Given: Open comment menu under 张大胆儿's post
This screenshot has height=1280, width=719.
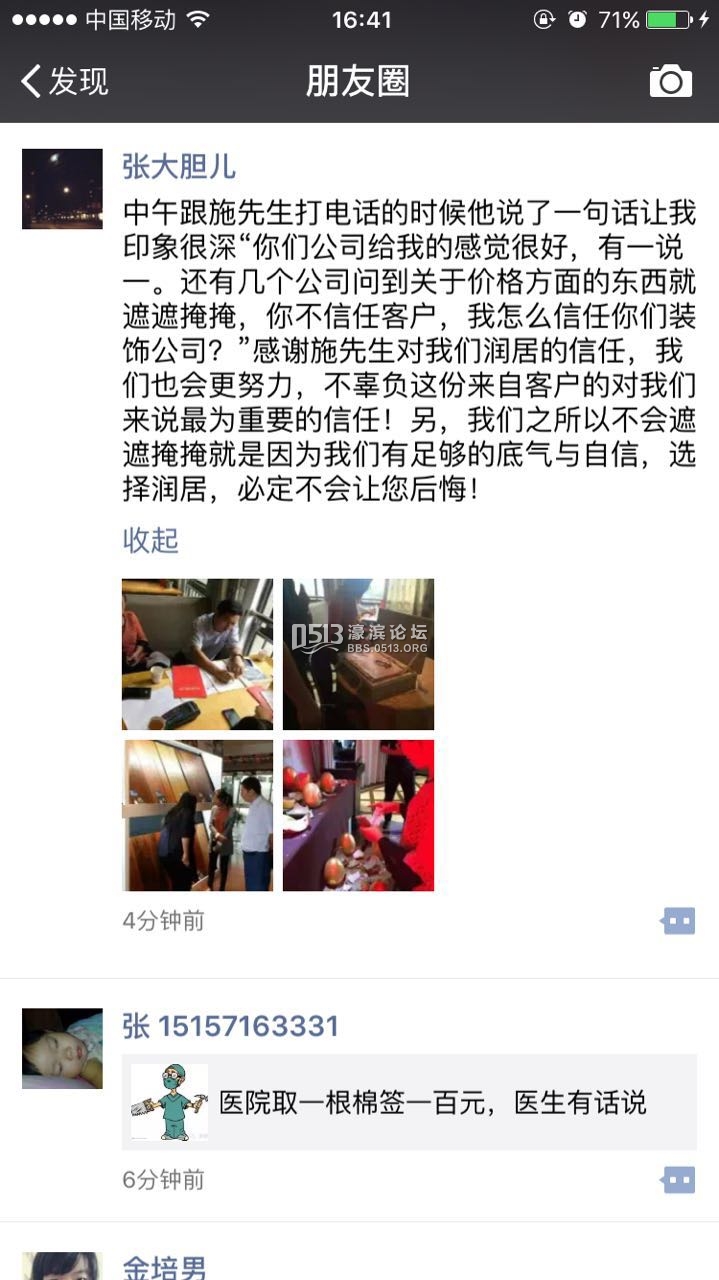Looking at the screenshot, I should tap(678, 921).
